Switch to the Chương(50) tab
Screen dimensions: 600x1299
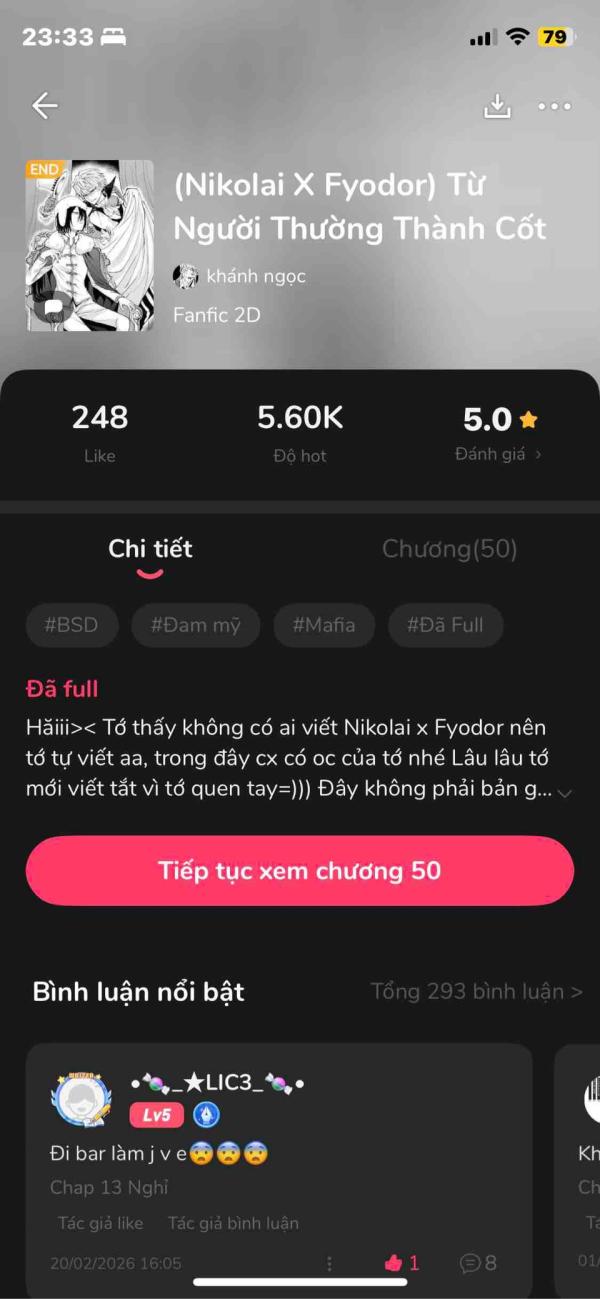point(449,548)
